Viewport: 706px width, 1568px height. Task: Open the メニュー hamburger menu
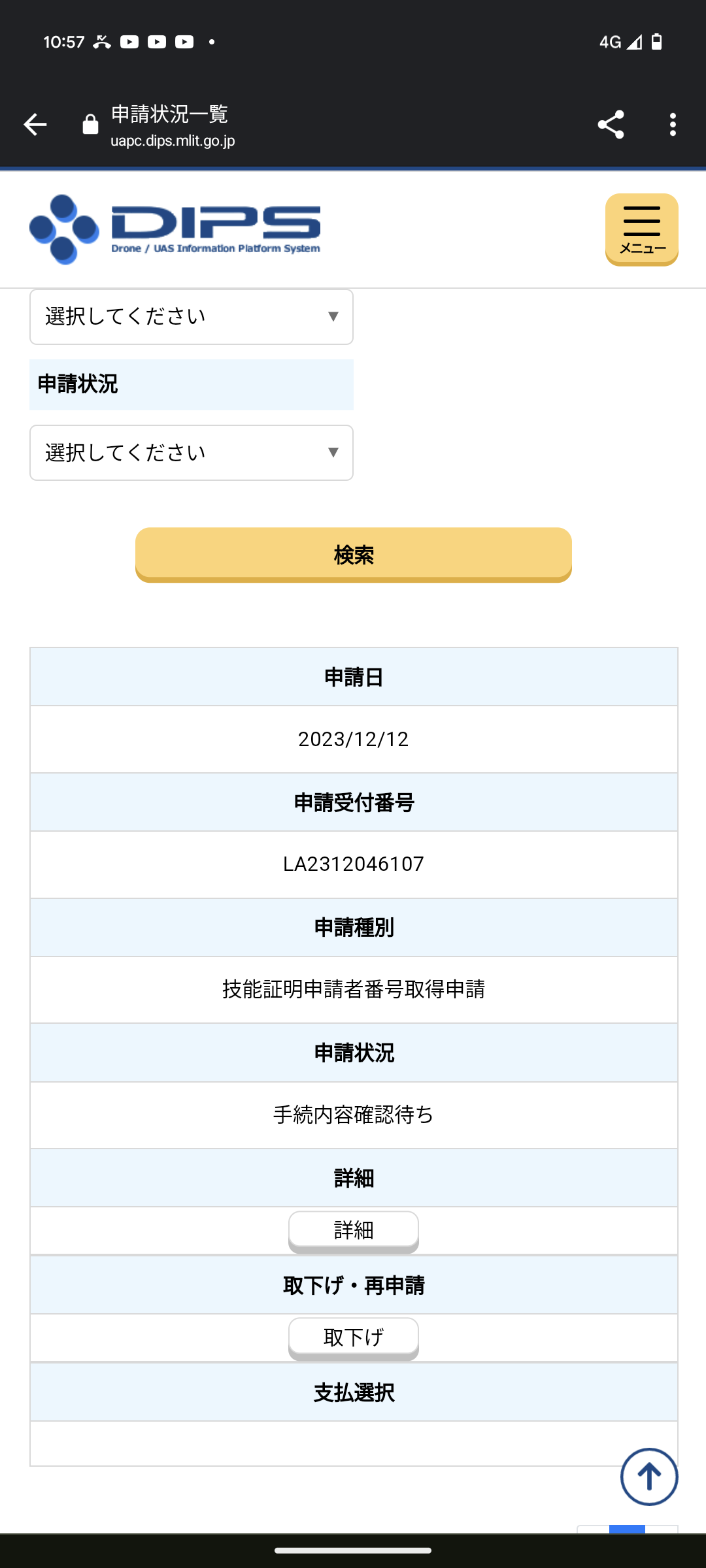point(641,229)
